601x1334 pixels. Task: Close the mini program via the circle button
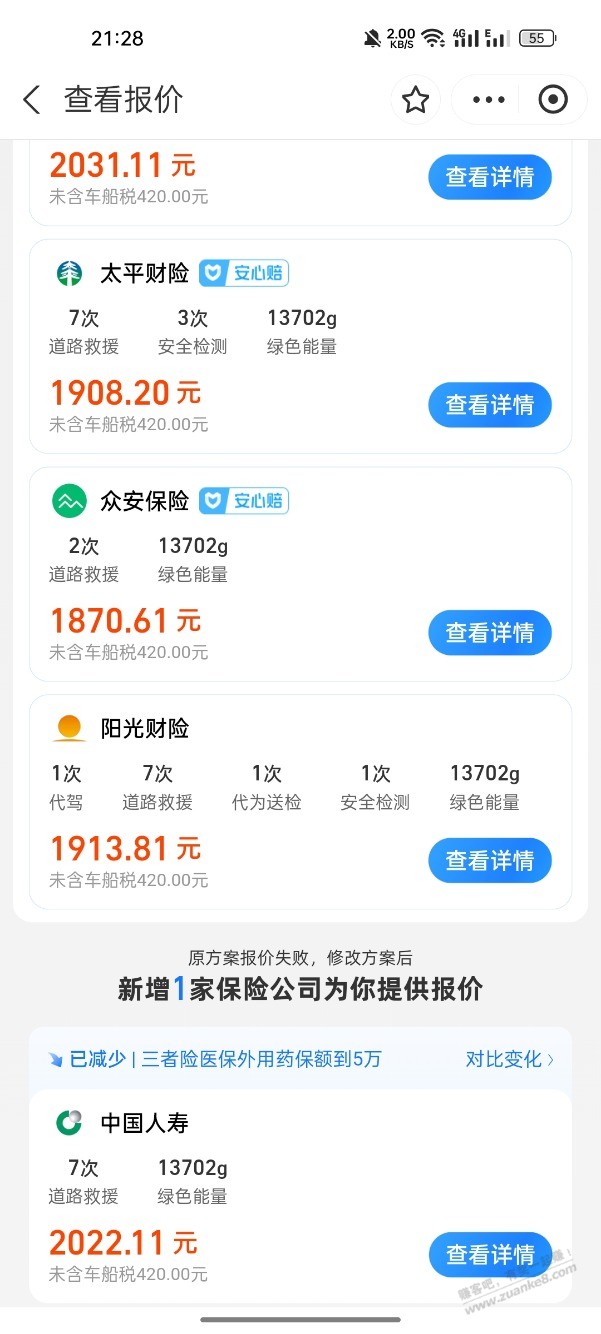click(553, 100)
